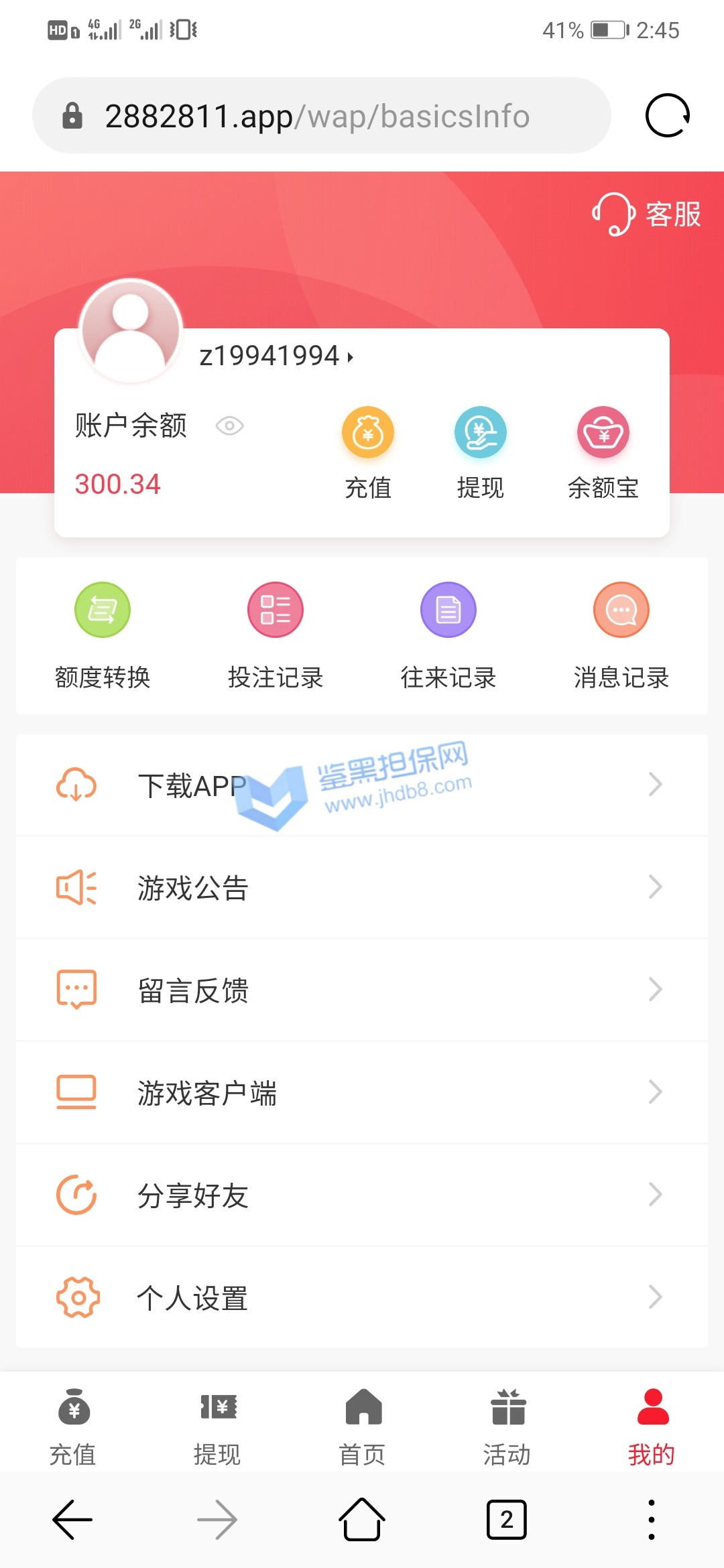Open username z19941994 profile details

tap(275, 356)
